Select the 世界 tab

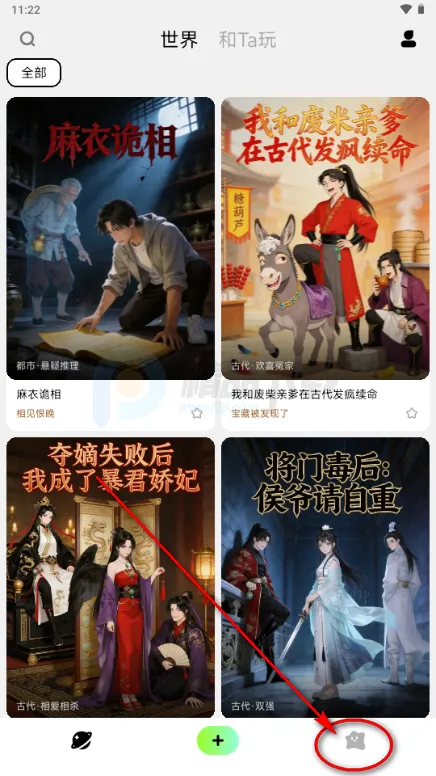pyautogui.click(x=179, y=40)
